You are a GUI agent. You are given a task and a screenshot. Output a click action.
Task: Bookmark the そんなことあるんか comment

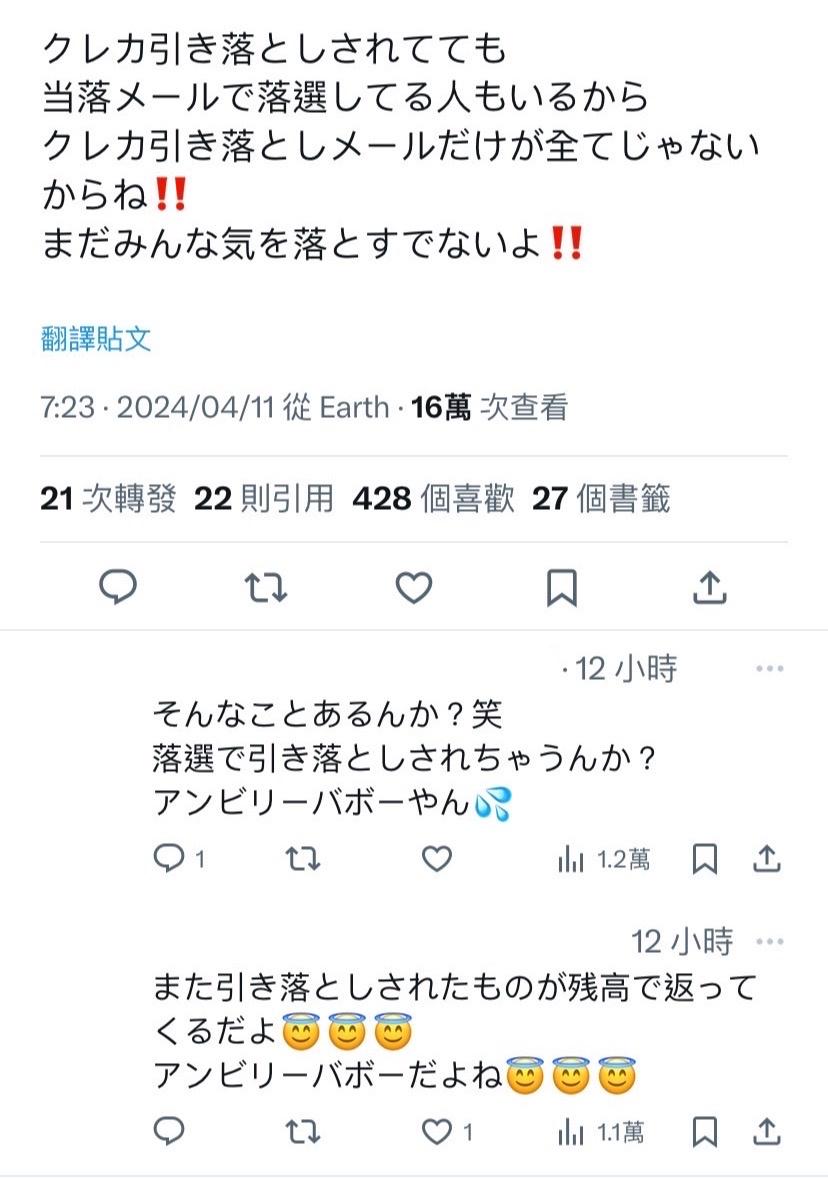(705, 858)
